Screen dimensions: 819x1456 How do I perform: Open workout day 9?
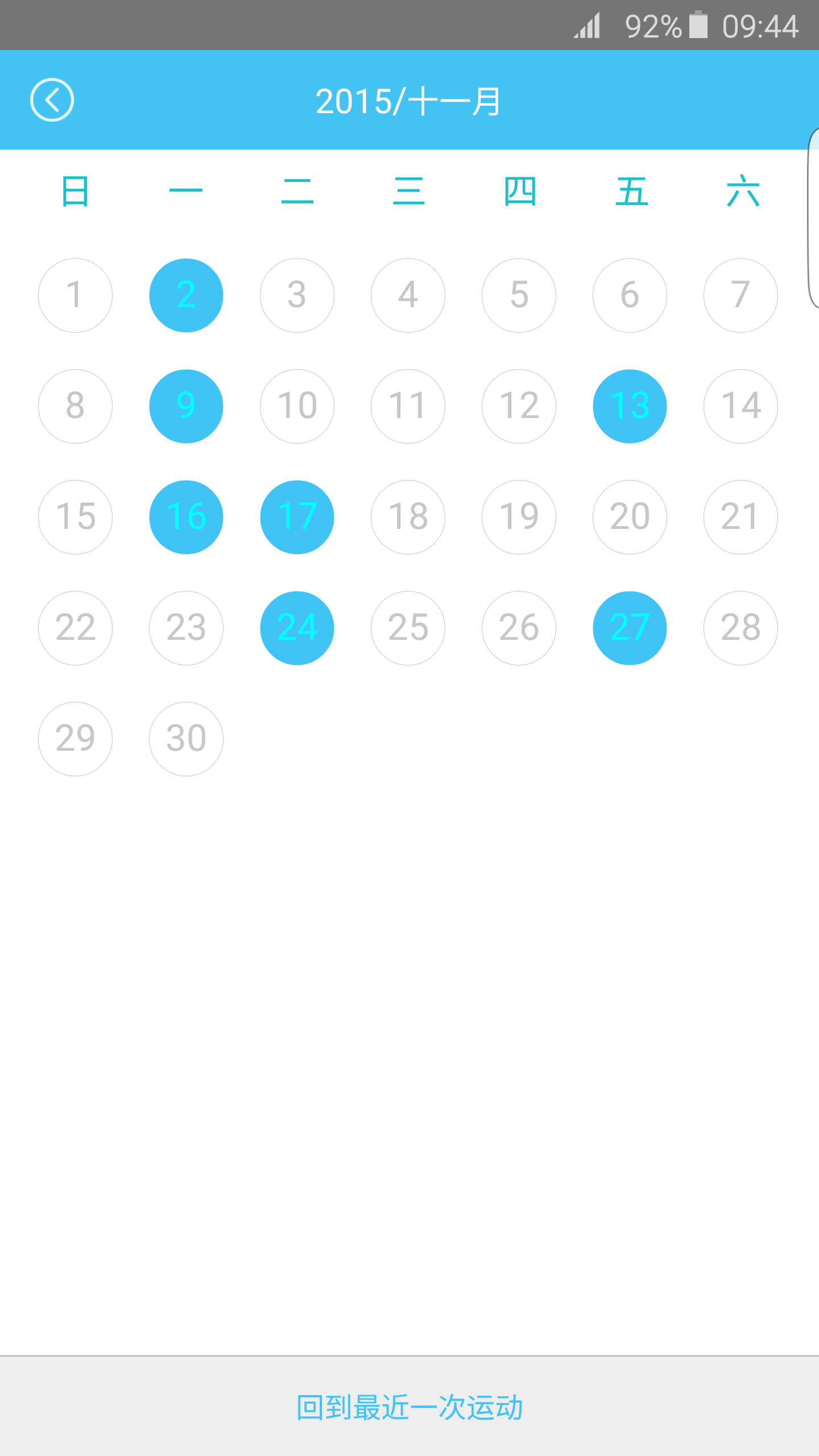point(186,406)
